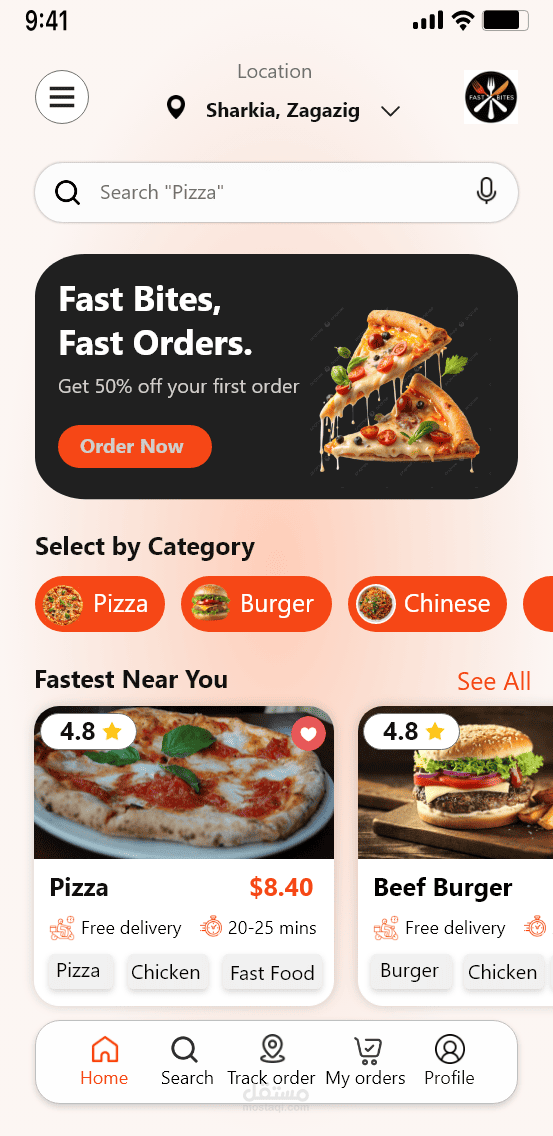Expand the Sharkia, Zagazig location dropdown
The width and height of the screenshot is (553, 1136).
click(x=391, y=111)
